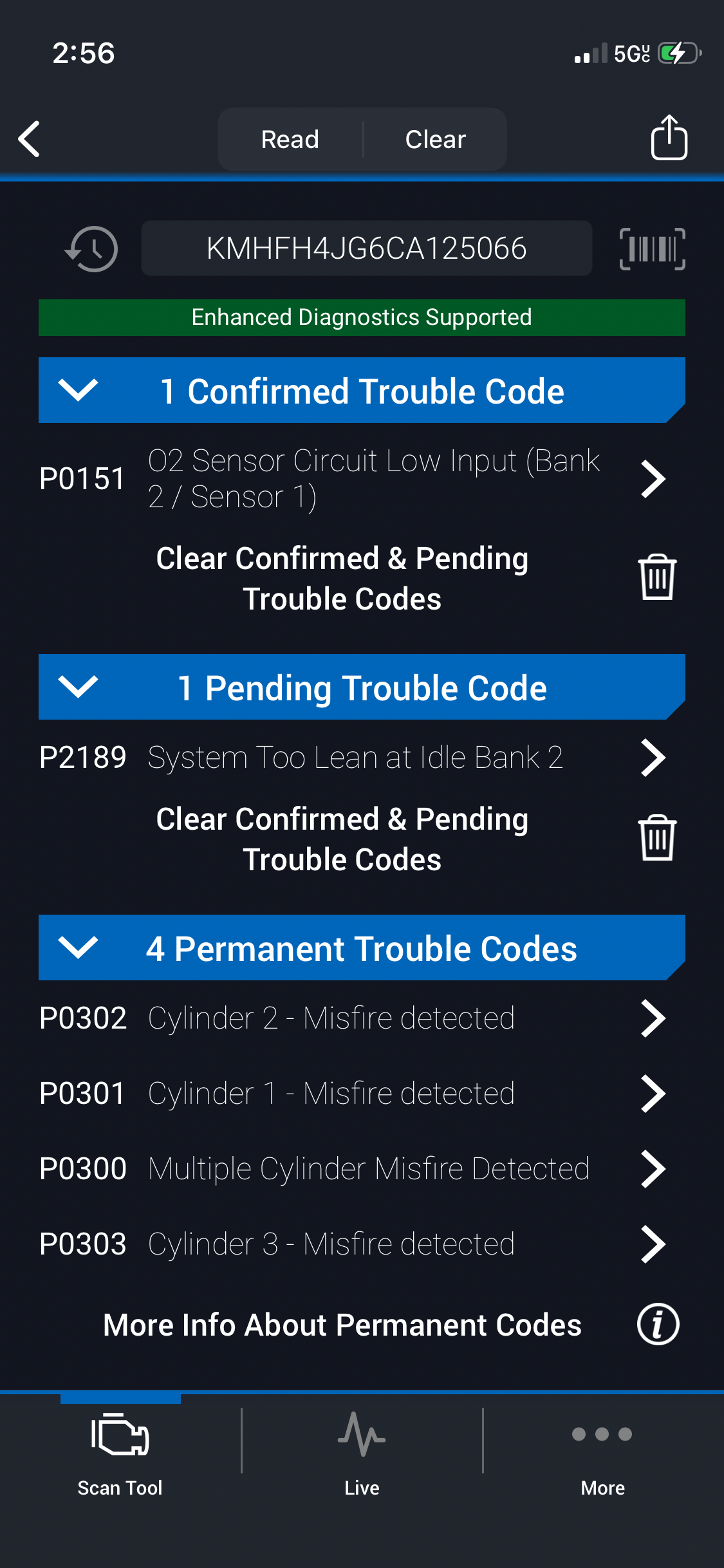Viewport: 724px width, 1568px height.
Task: Go back using the top-left arrow
Action: coord(29,139)
